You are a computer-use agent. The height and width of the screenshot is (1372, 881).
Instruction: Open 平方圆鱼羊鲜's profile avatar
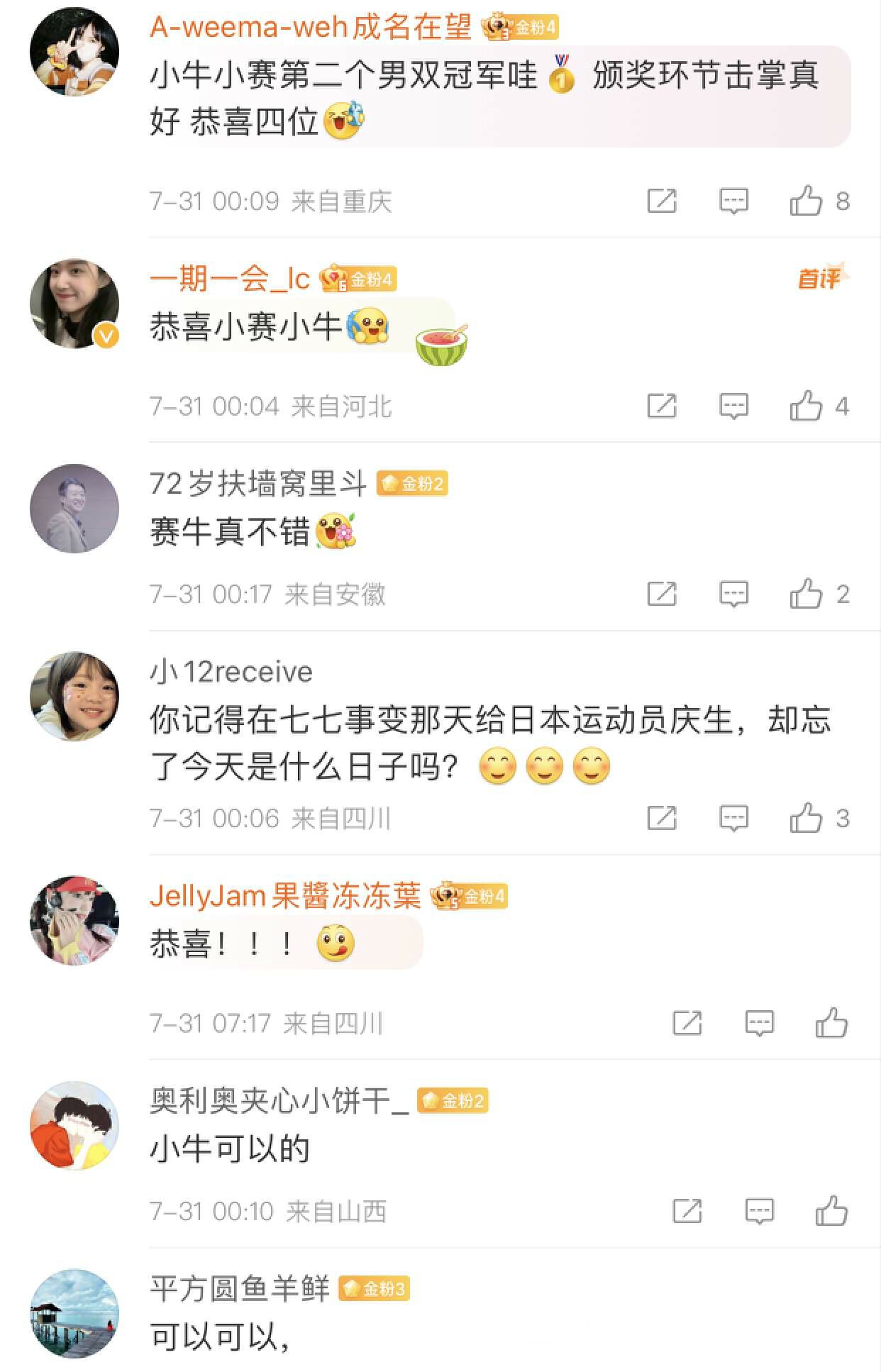pyautogui.click(x=74, y=1314)
